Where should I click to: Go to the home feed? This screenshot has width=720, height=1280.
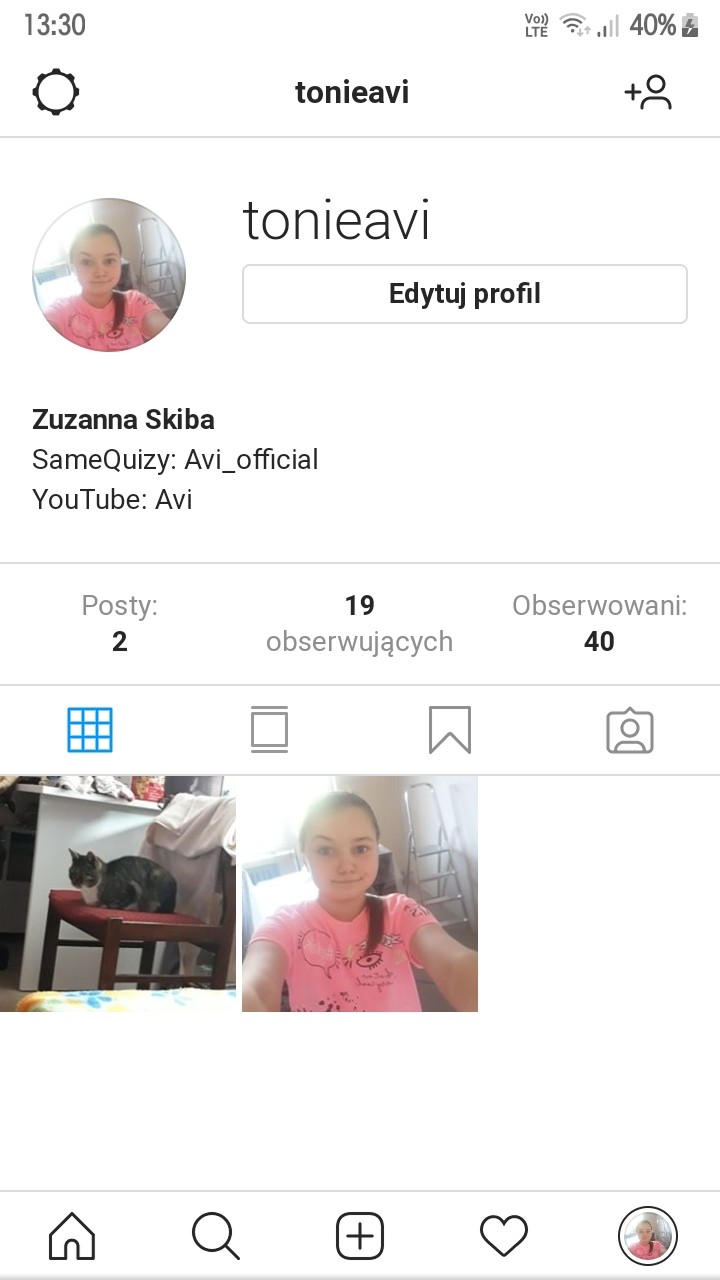tap(72, 1236)
